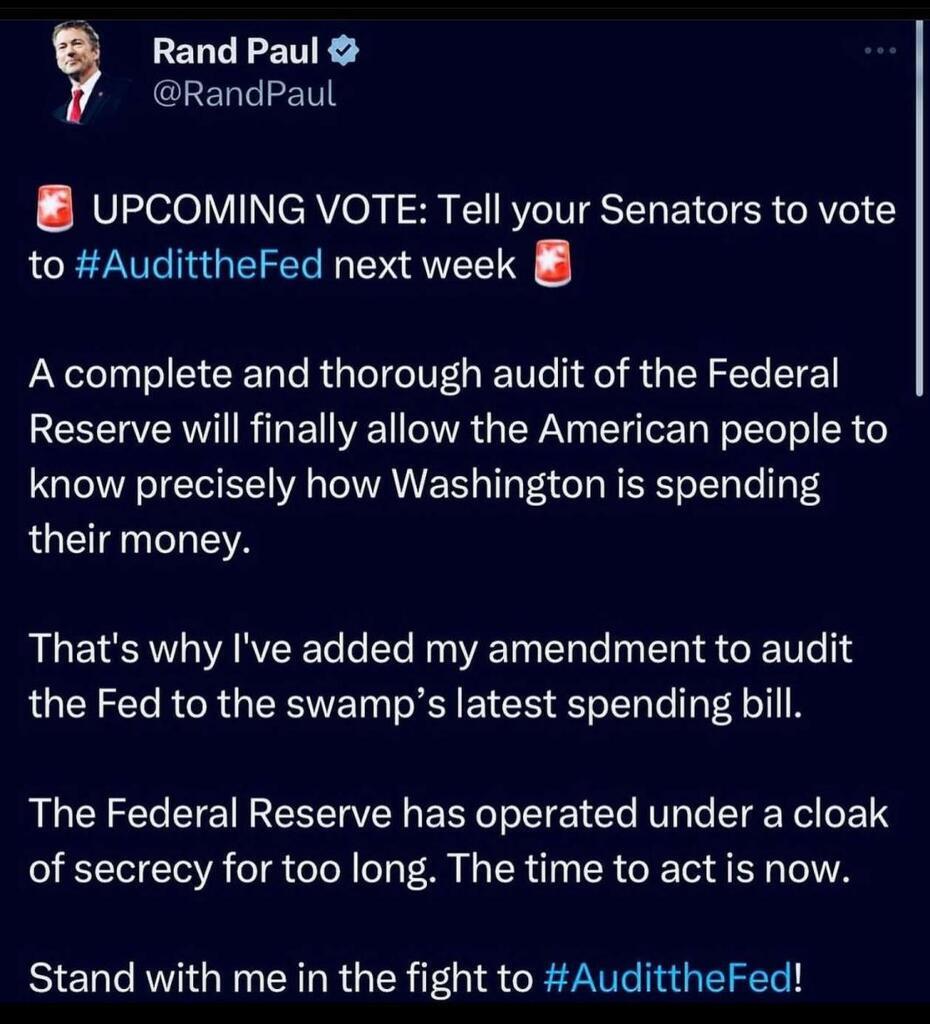Open the tweet's overflow menu
This screenshot has width=930, height=1024.
882,51
